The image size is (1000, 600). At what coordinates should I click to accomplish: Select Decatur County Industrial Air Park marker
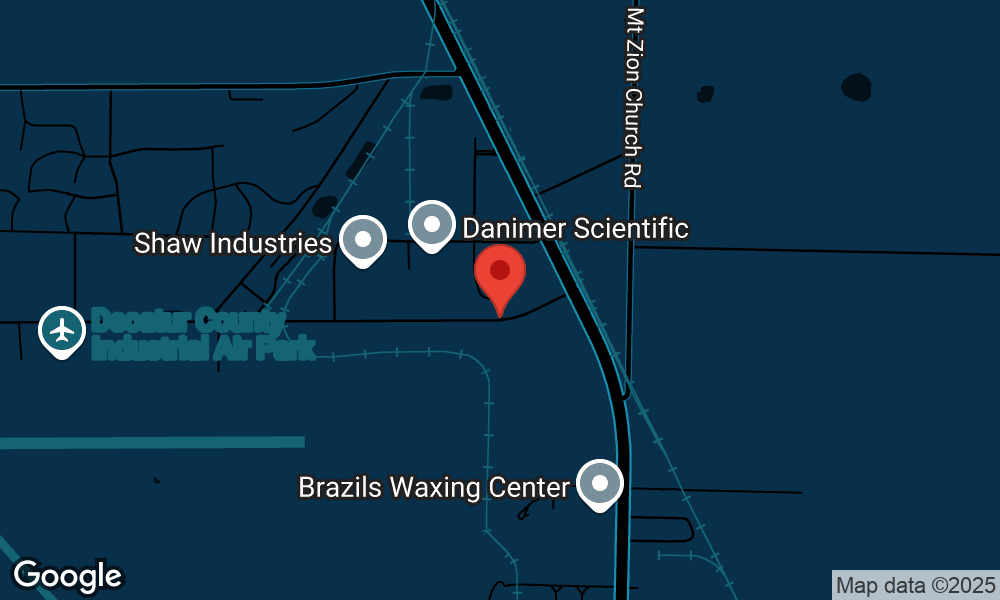point(63,330)
